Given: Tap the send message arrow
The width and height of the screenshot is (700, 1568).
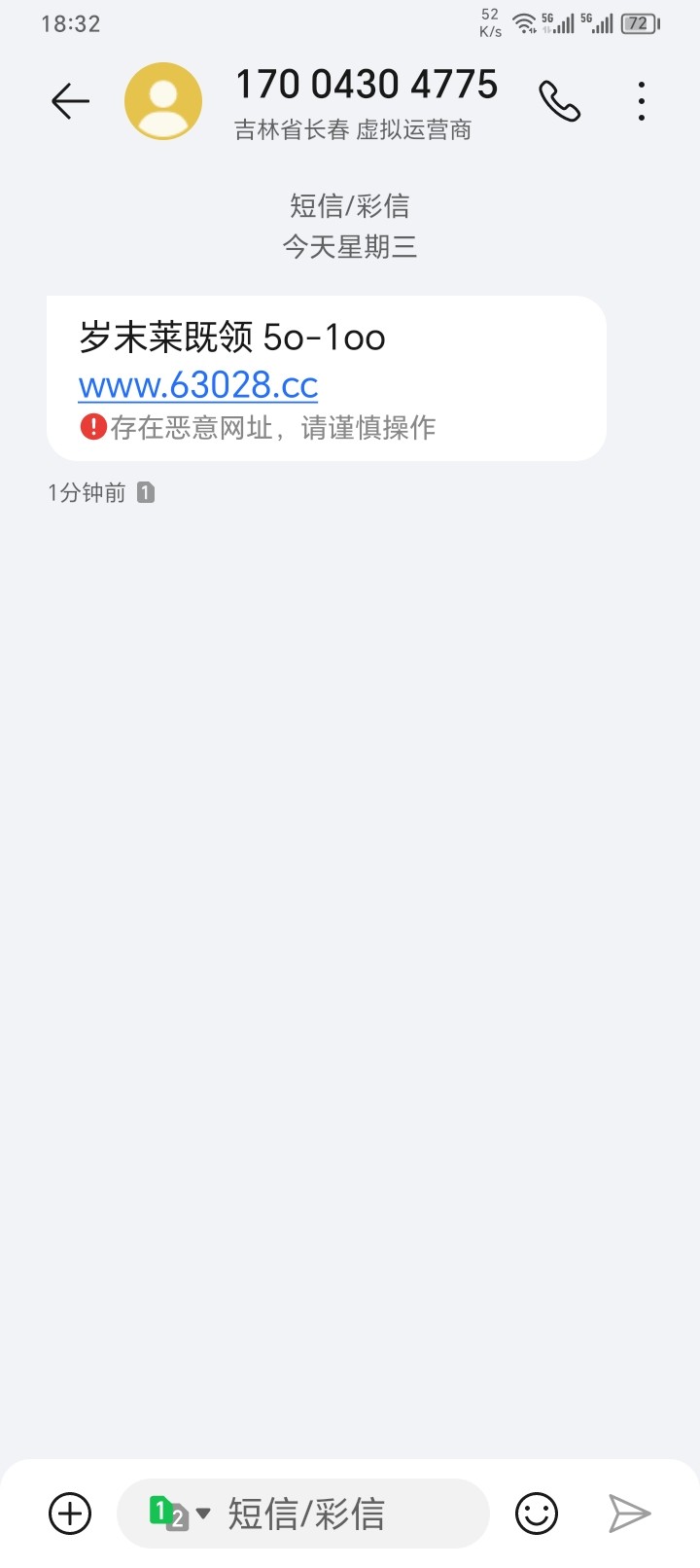Looking at the screenshot, I should click(x=629, y=1514).
